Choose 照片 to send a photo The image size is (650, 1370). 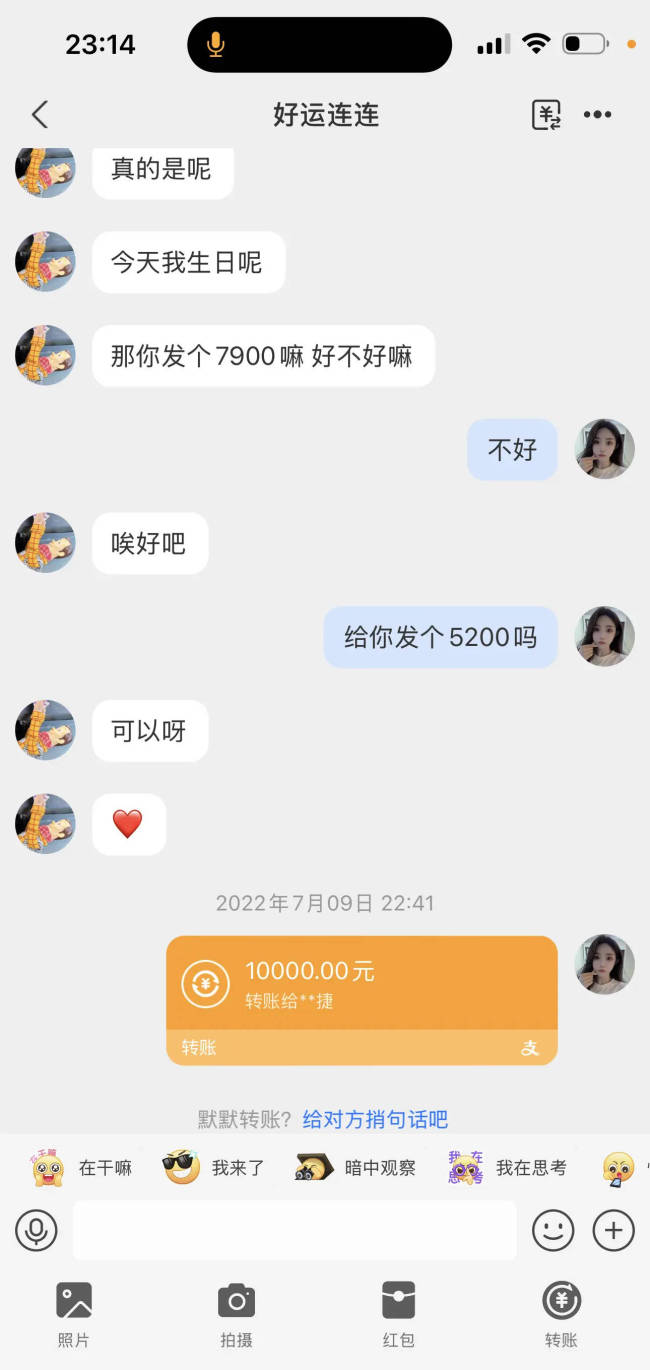pyautogui.click(x=73, y=1312)
